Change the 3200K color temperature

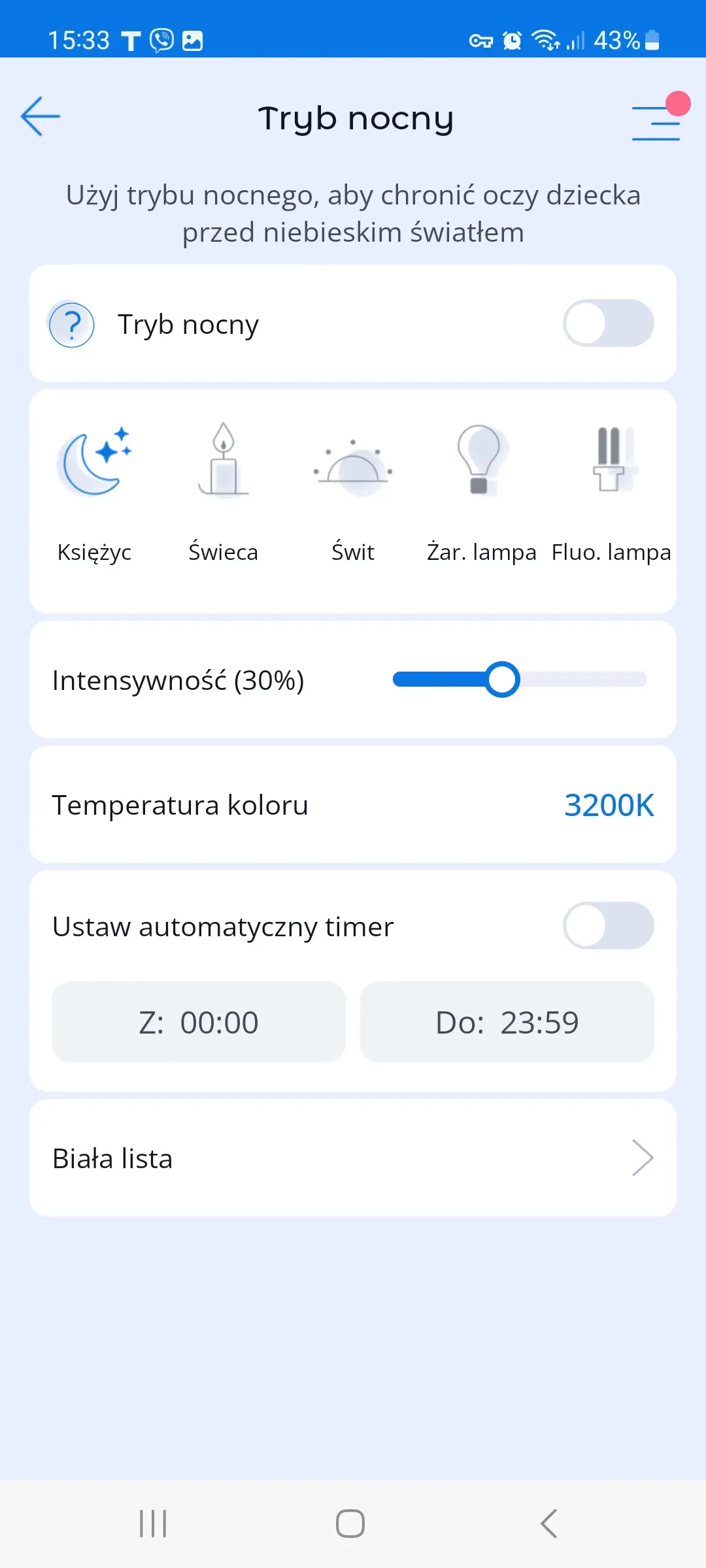[609, 806]
